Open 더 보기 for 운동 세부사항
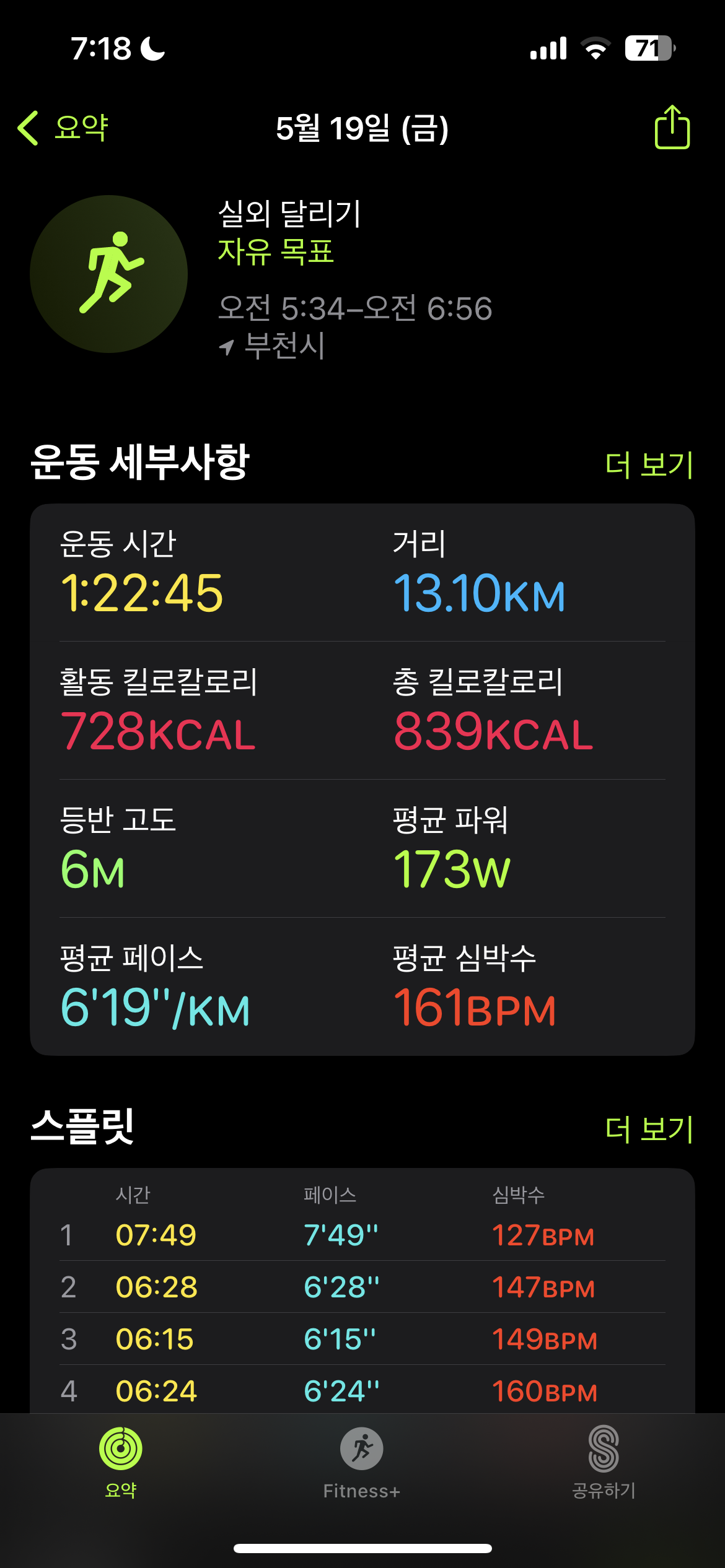Viewport: 725px width, 1568px height. 648,464
